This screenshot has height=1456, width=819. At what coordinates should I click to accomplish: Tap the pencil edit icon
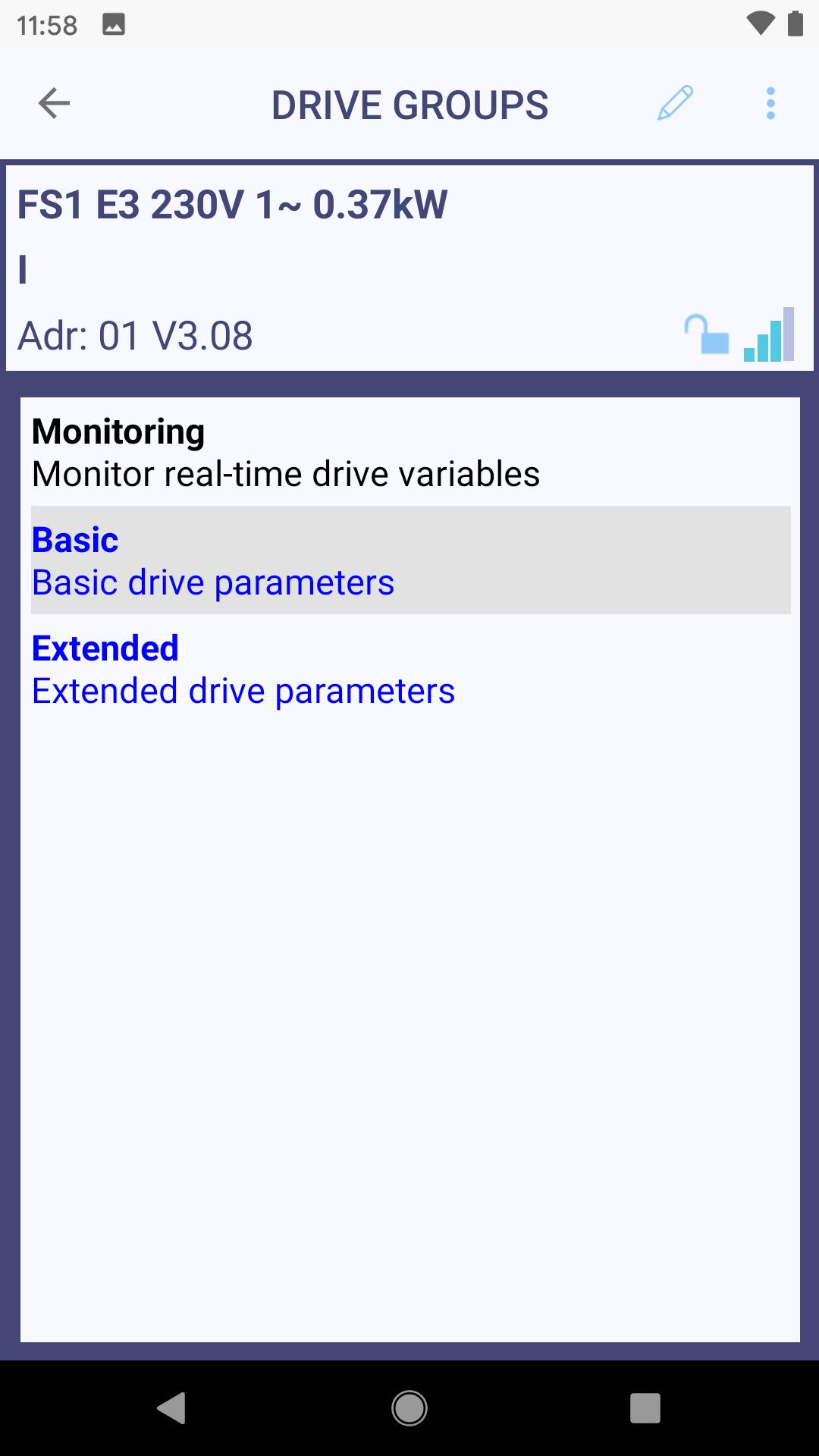[x=675, y=103]
